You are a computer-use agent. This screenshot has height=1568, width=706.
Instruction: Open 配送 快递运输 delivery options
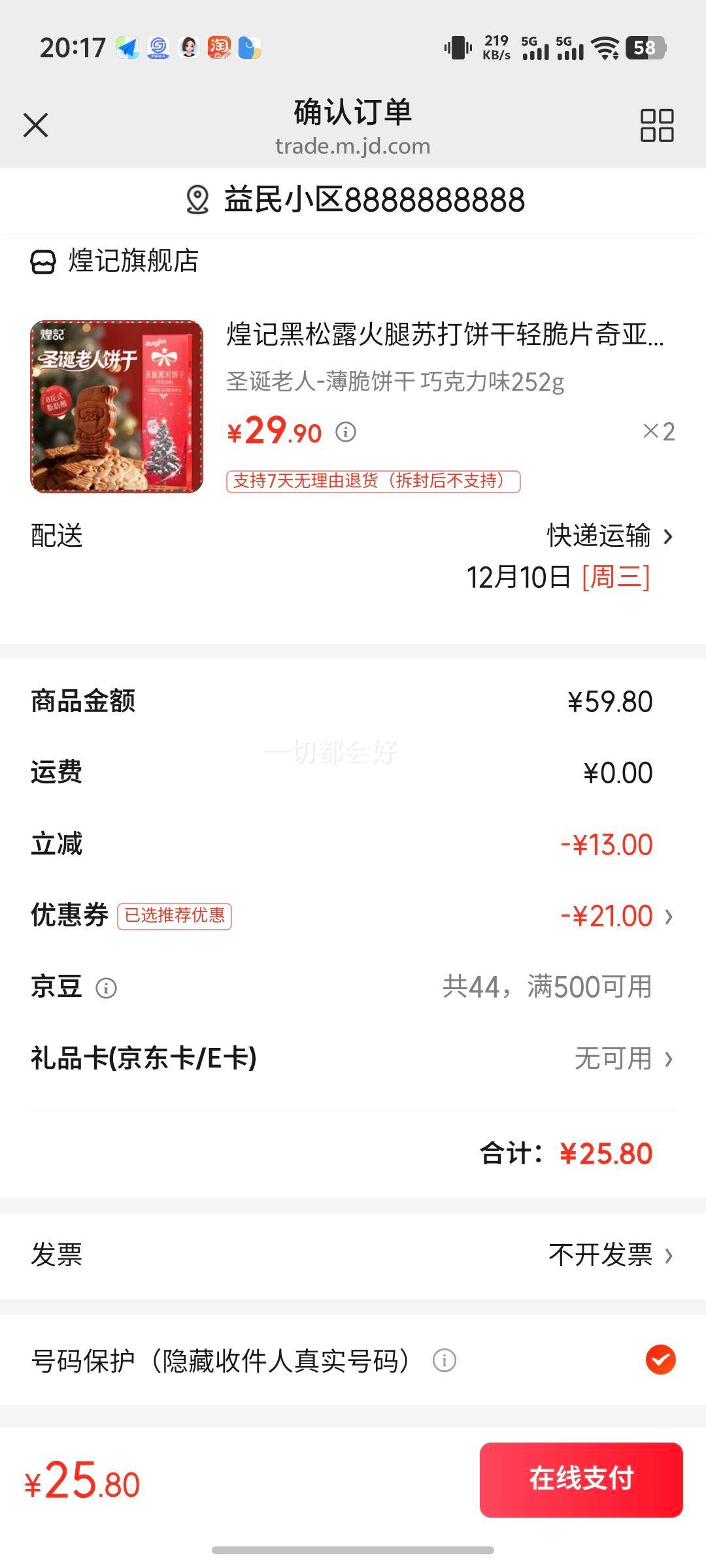[x=609, y=536]
